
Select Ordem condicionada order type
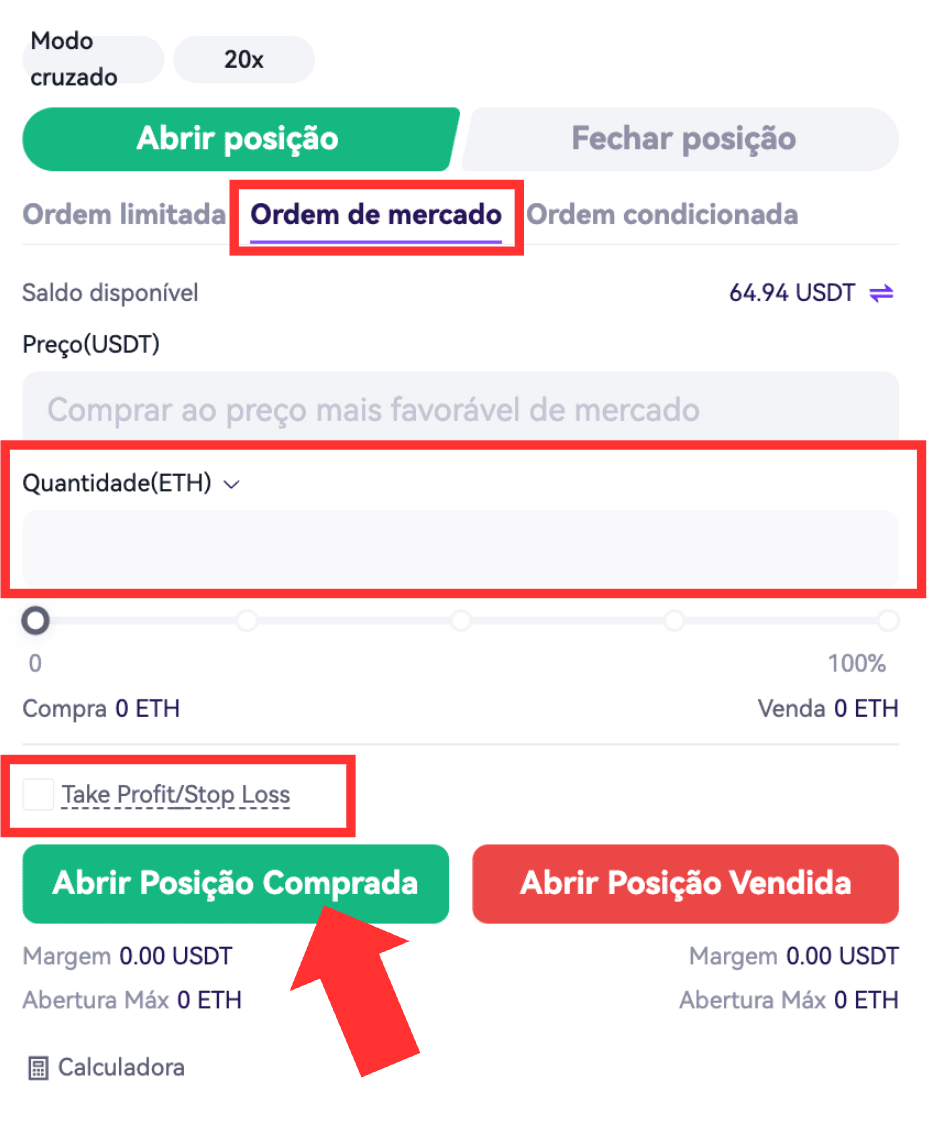pos(662,214)
